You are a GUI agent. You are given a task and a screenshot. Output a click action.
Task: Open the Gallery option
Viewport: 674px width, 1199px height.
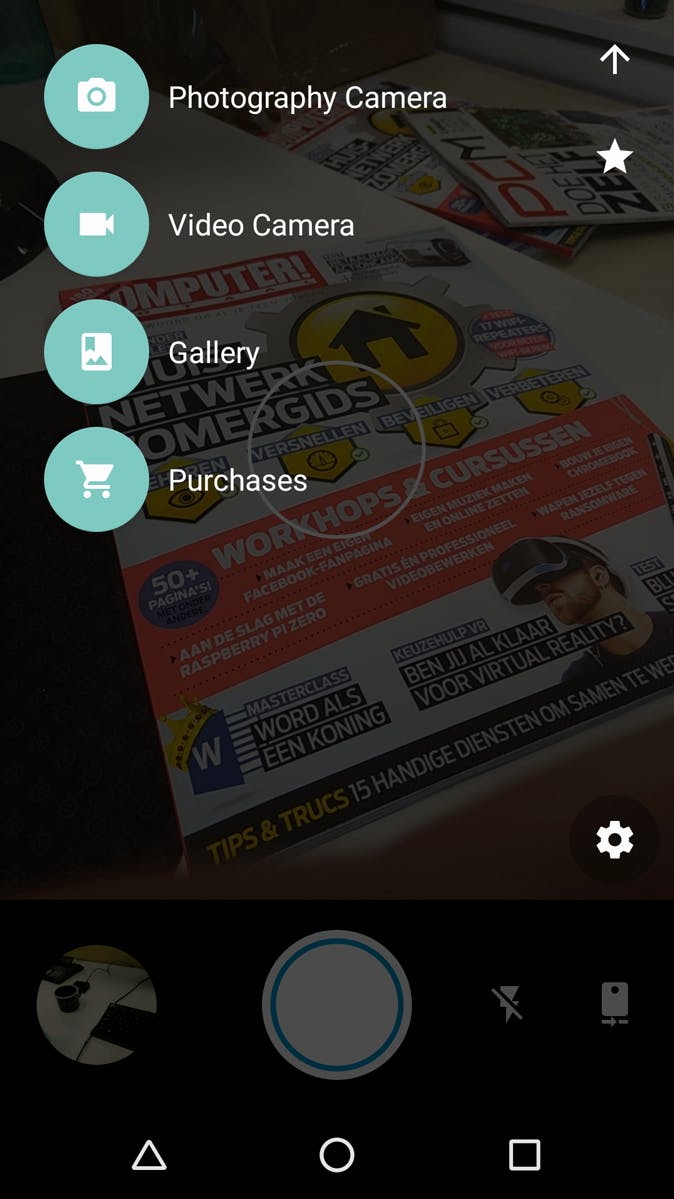tap(97, 352)
